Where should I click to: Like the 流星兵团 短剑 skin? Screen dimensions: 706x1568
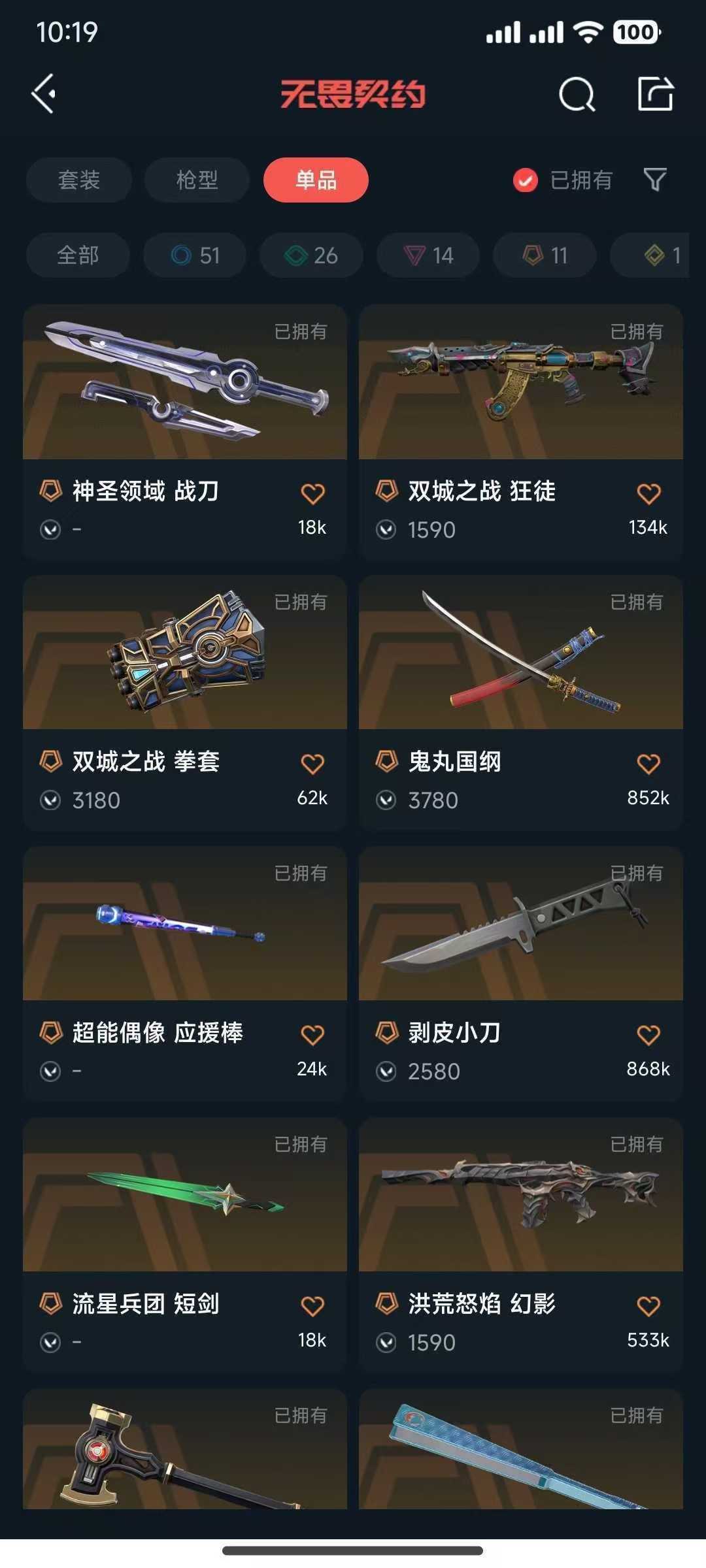[312, 1307]
